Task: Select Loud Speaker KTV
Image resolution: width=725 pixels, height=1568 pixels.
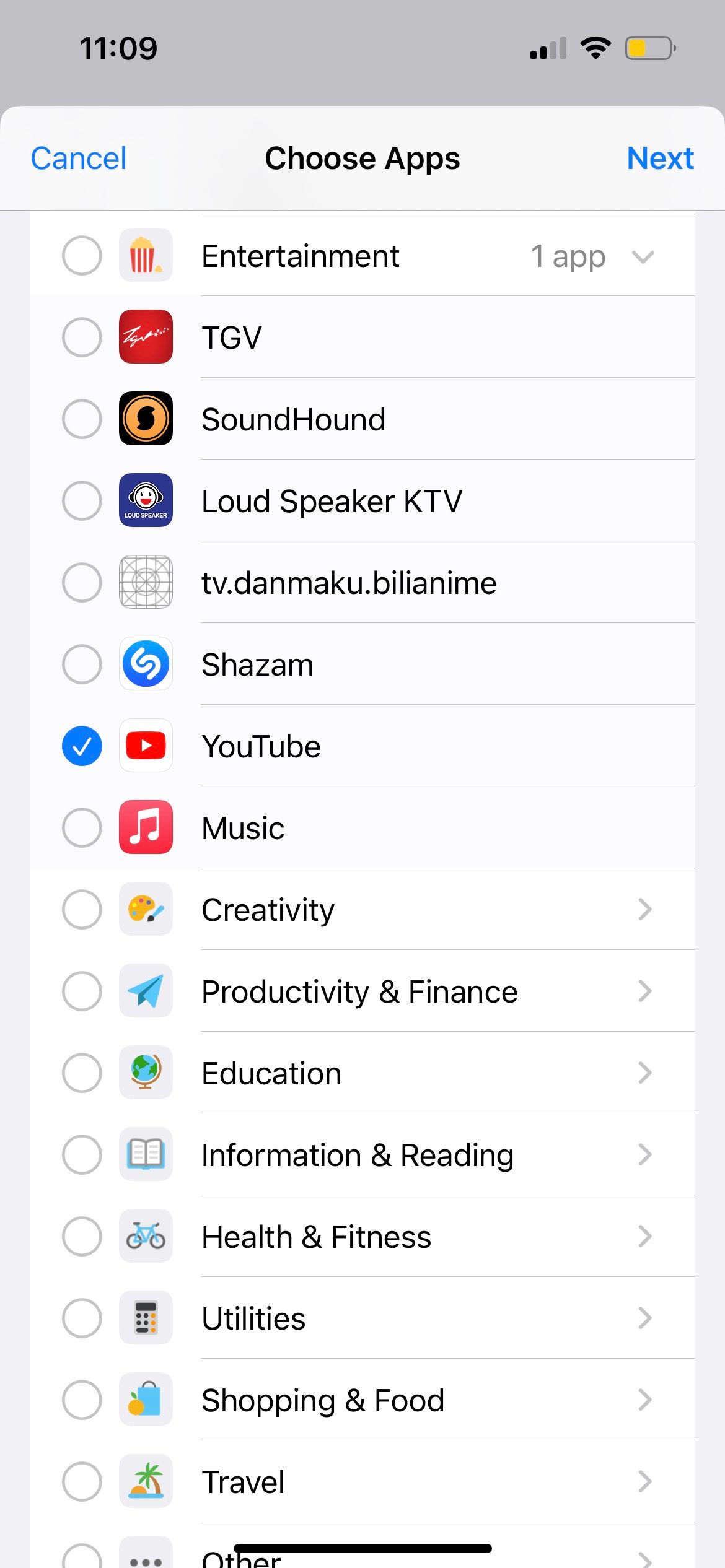Action: click(82, 501)
